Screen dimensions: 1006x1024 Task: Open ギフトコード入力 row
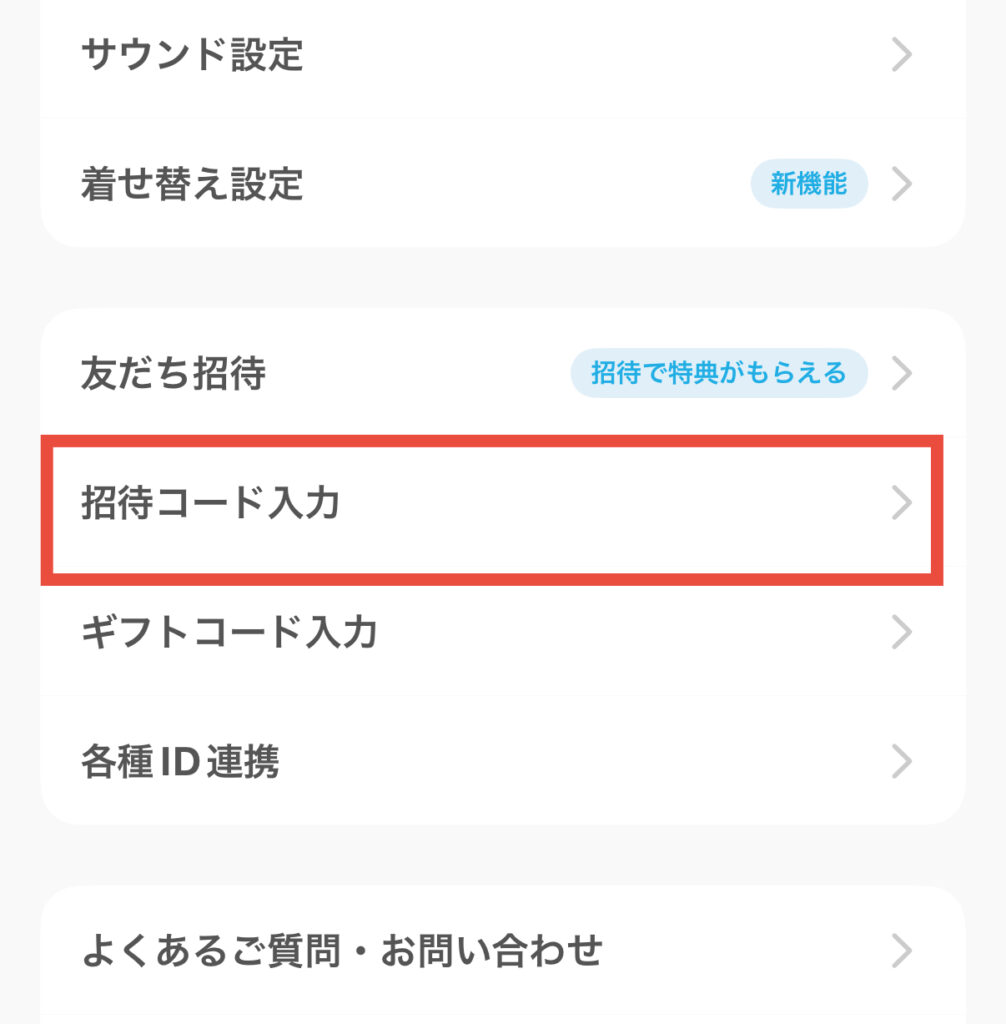pos(500,633)
